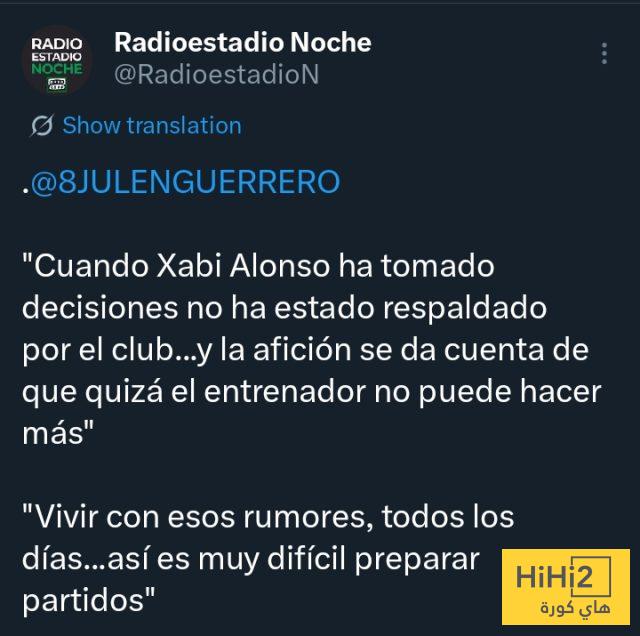Viewport: 640px width, 636px height.
Task: Open the @8JULENGUERRERO mention
Action: (x=186, y=183)
